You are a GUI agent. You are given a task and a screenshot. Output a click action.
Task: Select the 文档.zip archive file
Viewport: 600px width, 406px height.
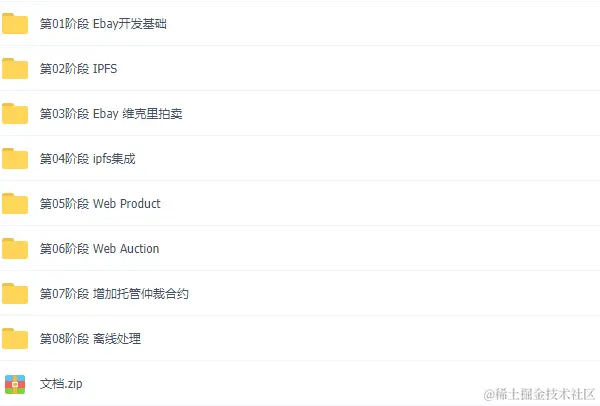(x=64, y=384)
